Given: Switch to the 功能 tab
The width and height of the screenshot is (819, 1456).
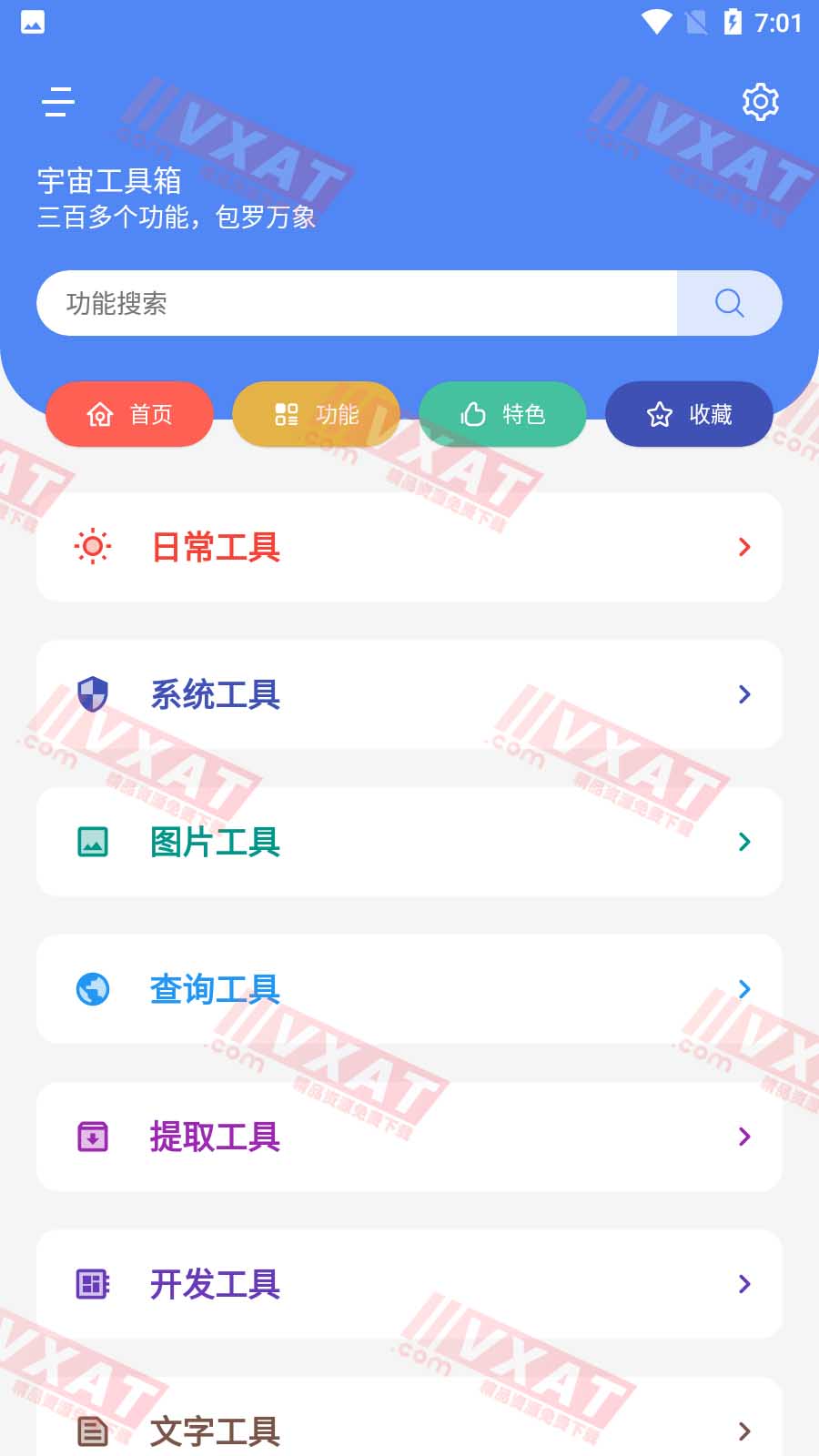Looking at the screenshot, I should pyautogui.click(x=316, y=414).
